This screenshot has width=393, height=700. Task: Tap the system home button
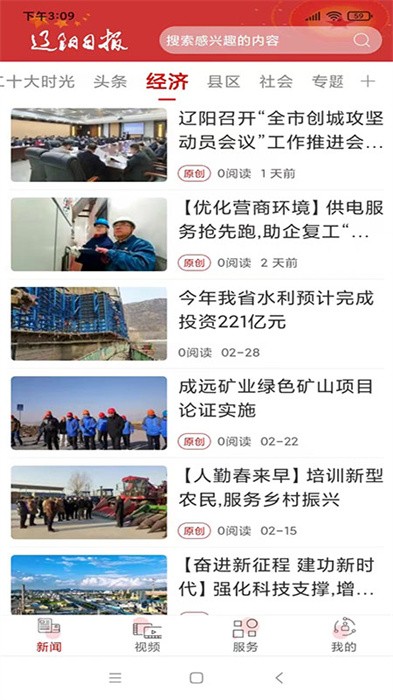196,678
